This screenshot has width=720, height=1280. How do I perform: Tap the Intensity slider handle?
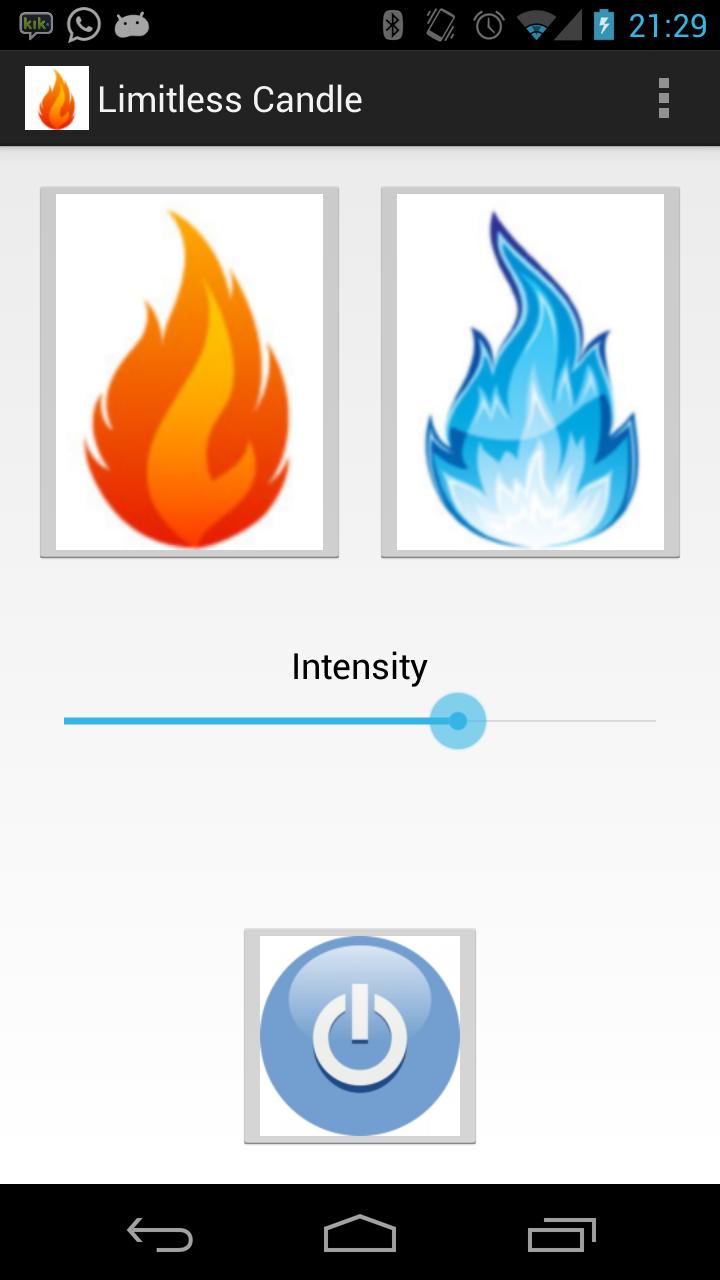tap(458, 721)
